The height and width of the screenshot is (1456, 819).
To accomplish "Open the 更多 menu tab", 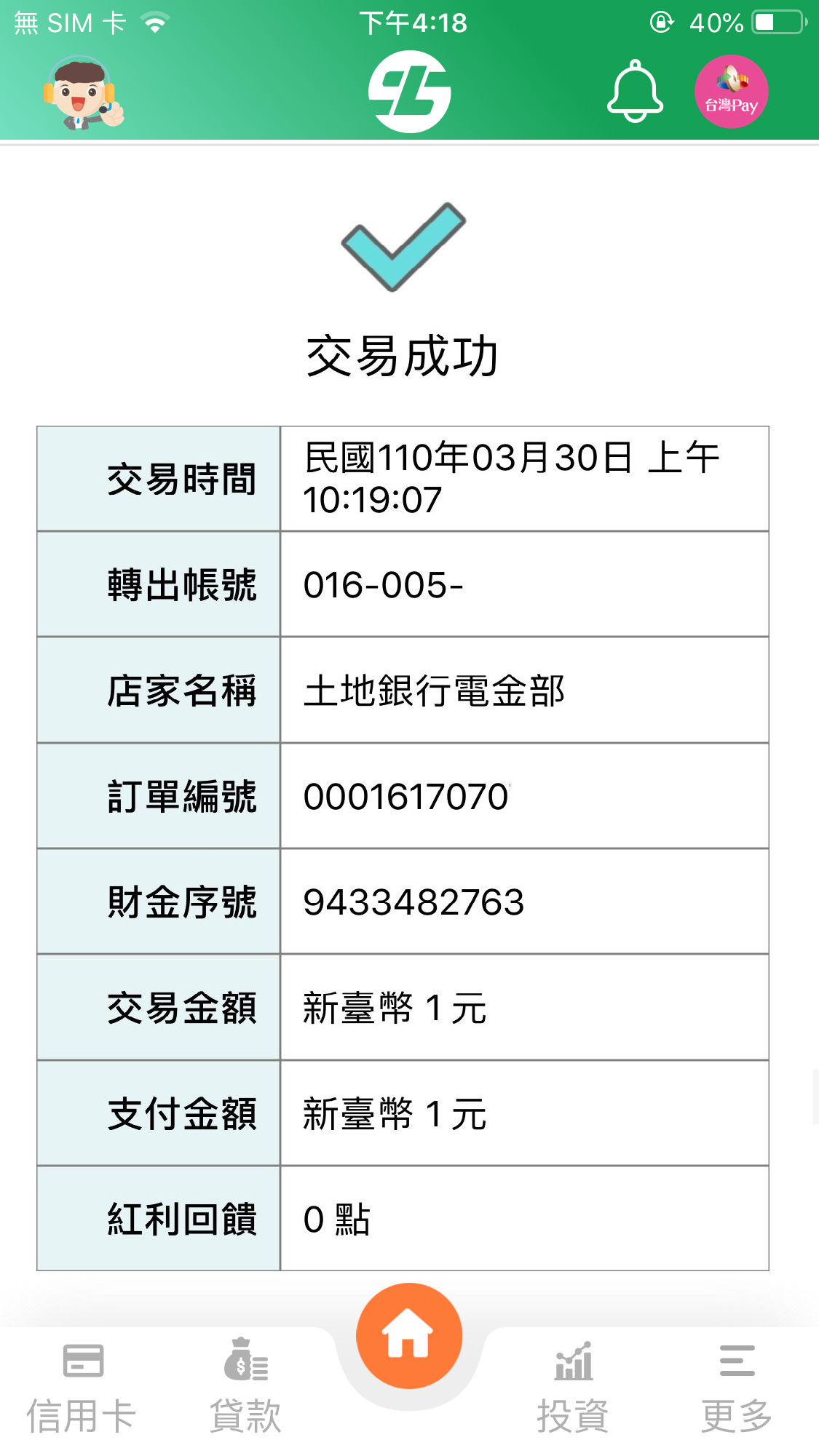I will [x=737, y=1387].
